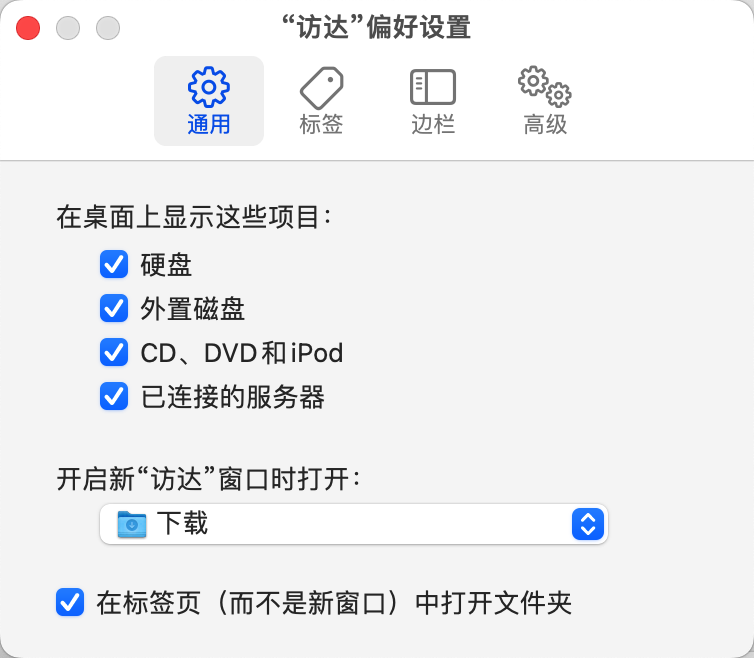This screenshot has width=754, height=658.
Task: Select the 通用 tab
Action: click(209, 102)
